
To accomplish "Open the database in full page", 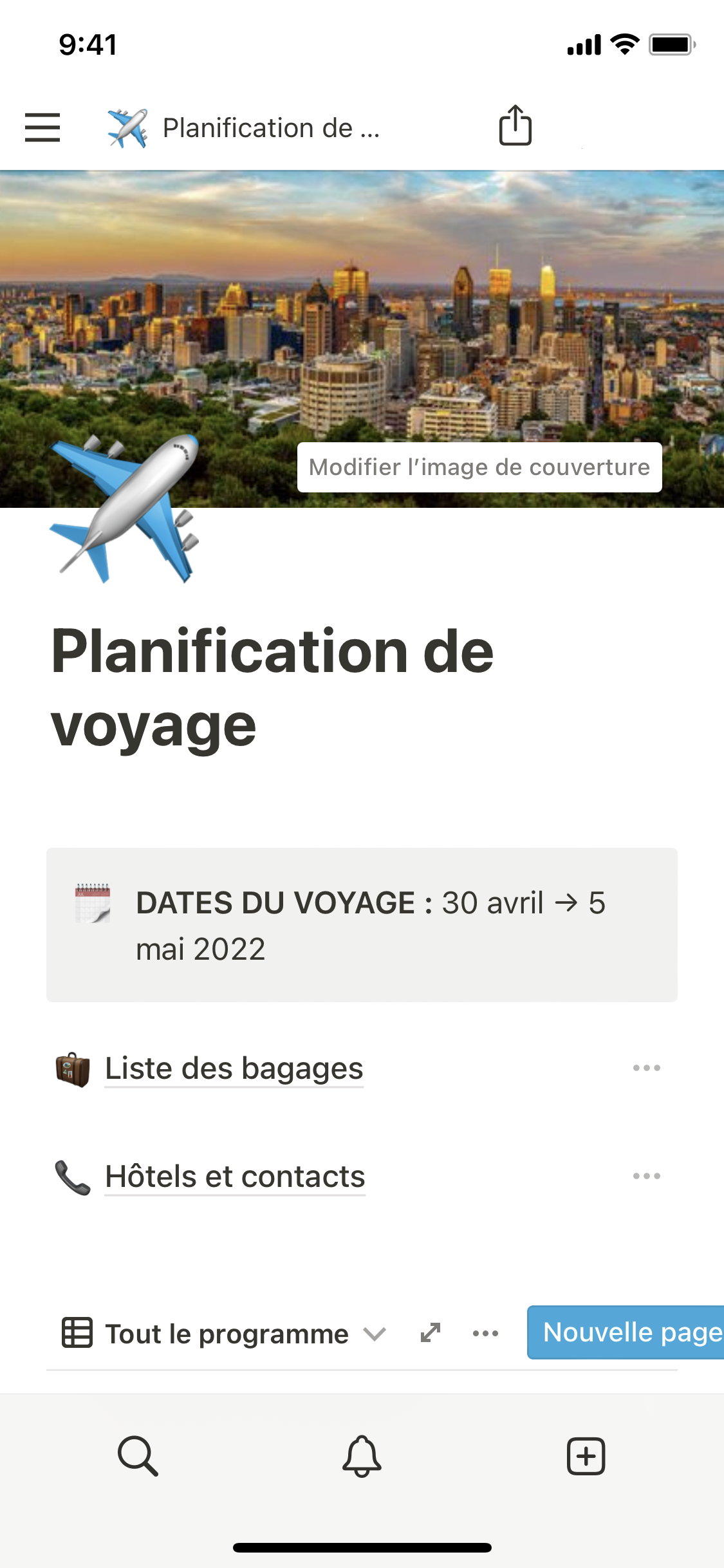I will point(431,1333).
